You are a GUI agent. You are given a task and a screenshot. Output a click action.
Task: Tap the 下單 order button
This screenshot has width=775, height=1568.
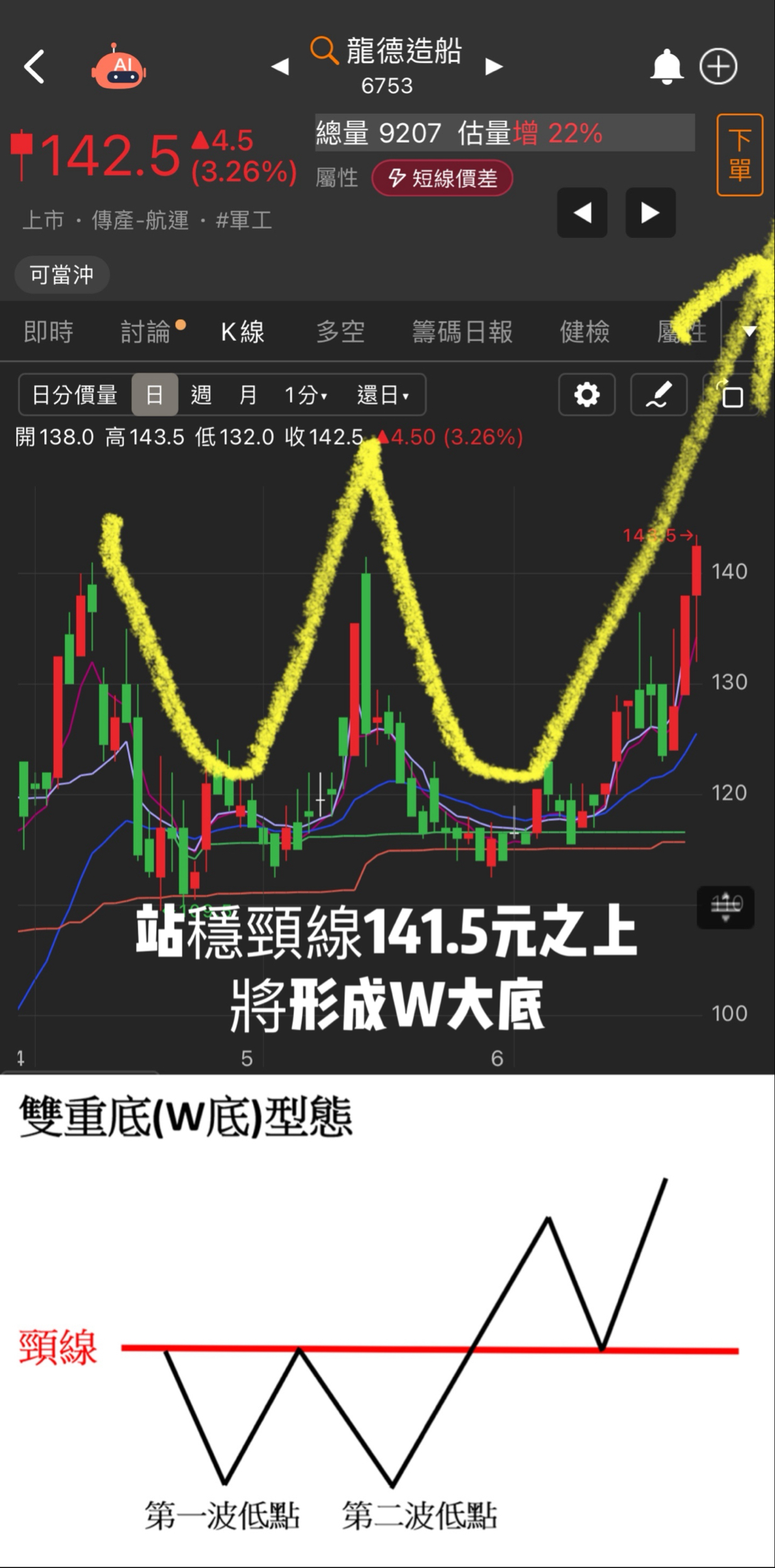pyautogui.click(x=740, y=155)
